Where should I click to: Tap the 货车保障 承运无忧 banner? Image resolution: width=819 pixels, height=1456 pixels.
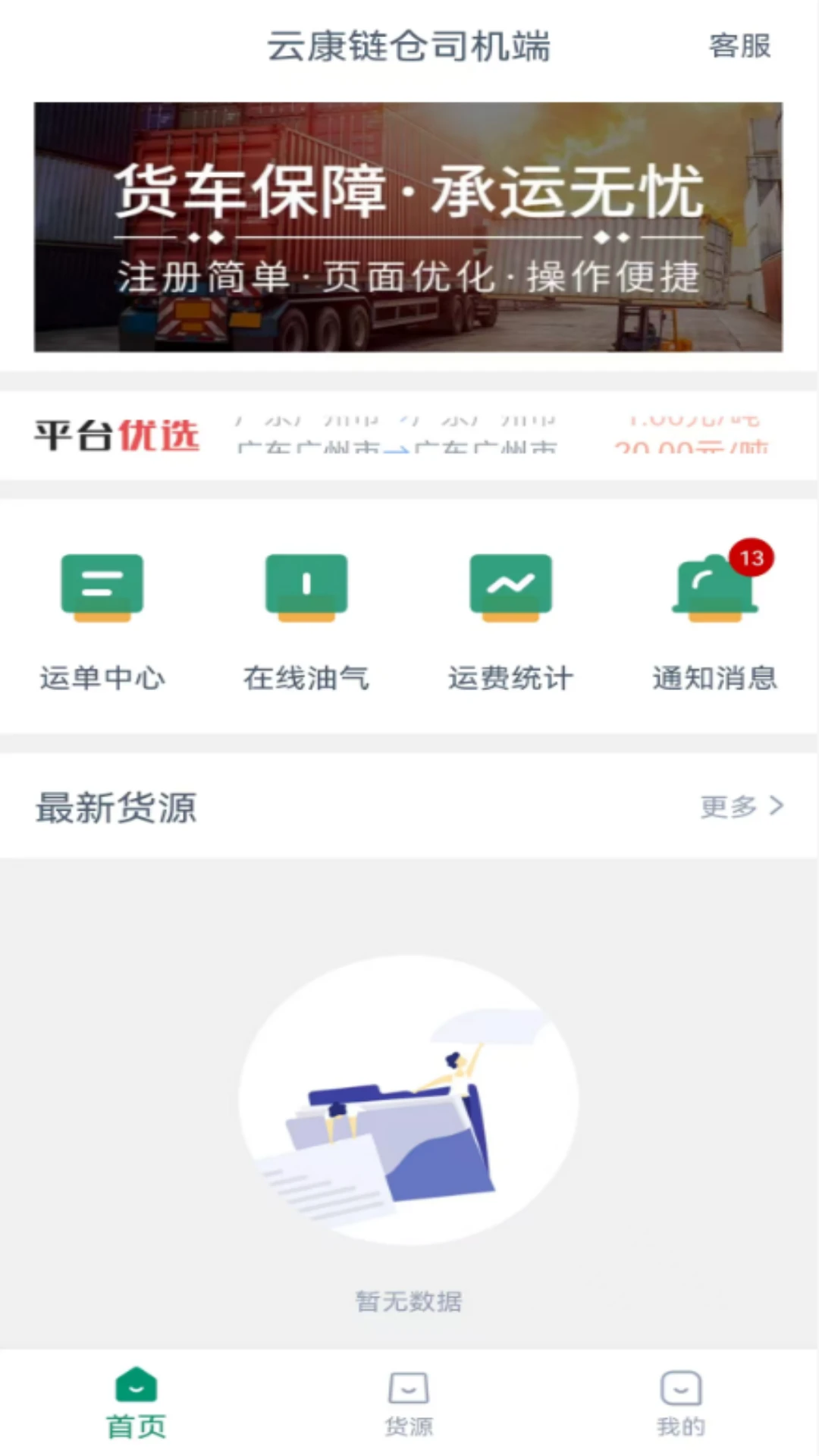tap(408, 227)
